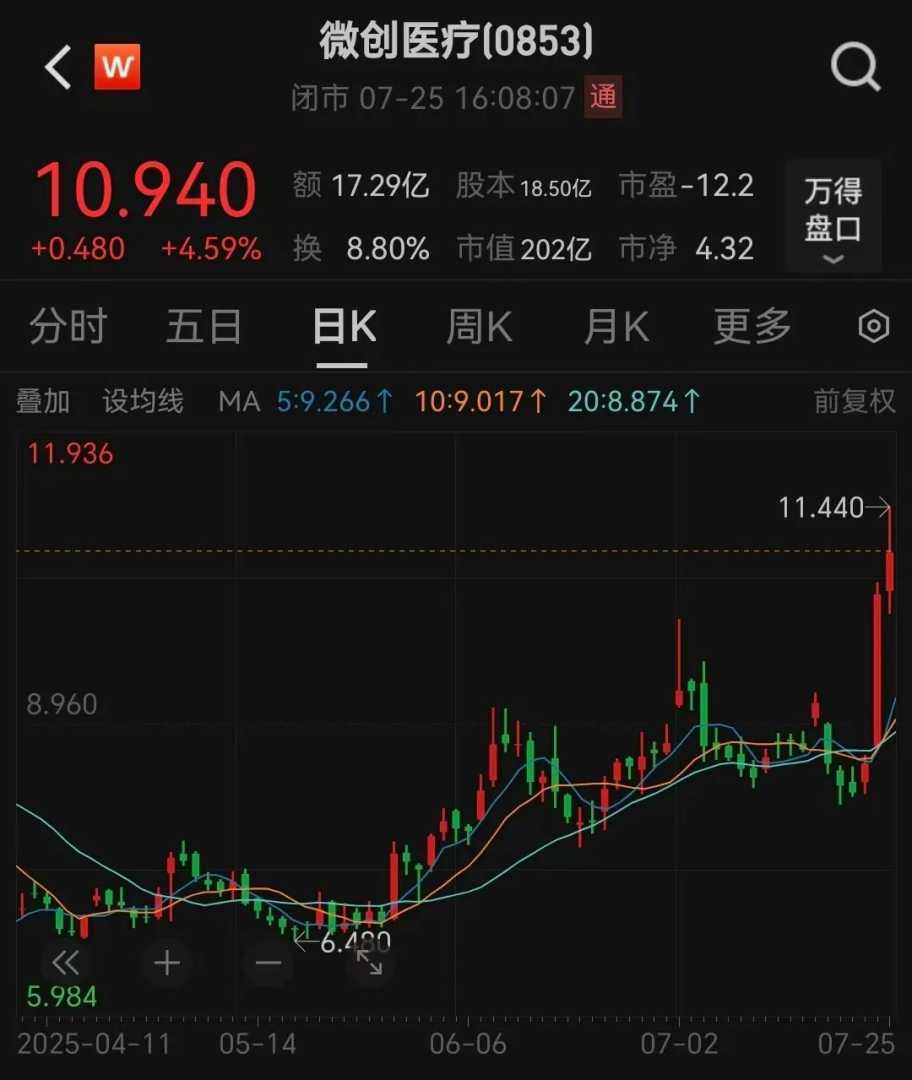Image resolution: width=912 pixels, height=1080 pixels.
Task: Open the search magnifier icon
Action: (855, 68)
